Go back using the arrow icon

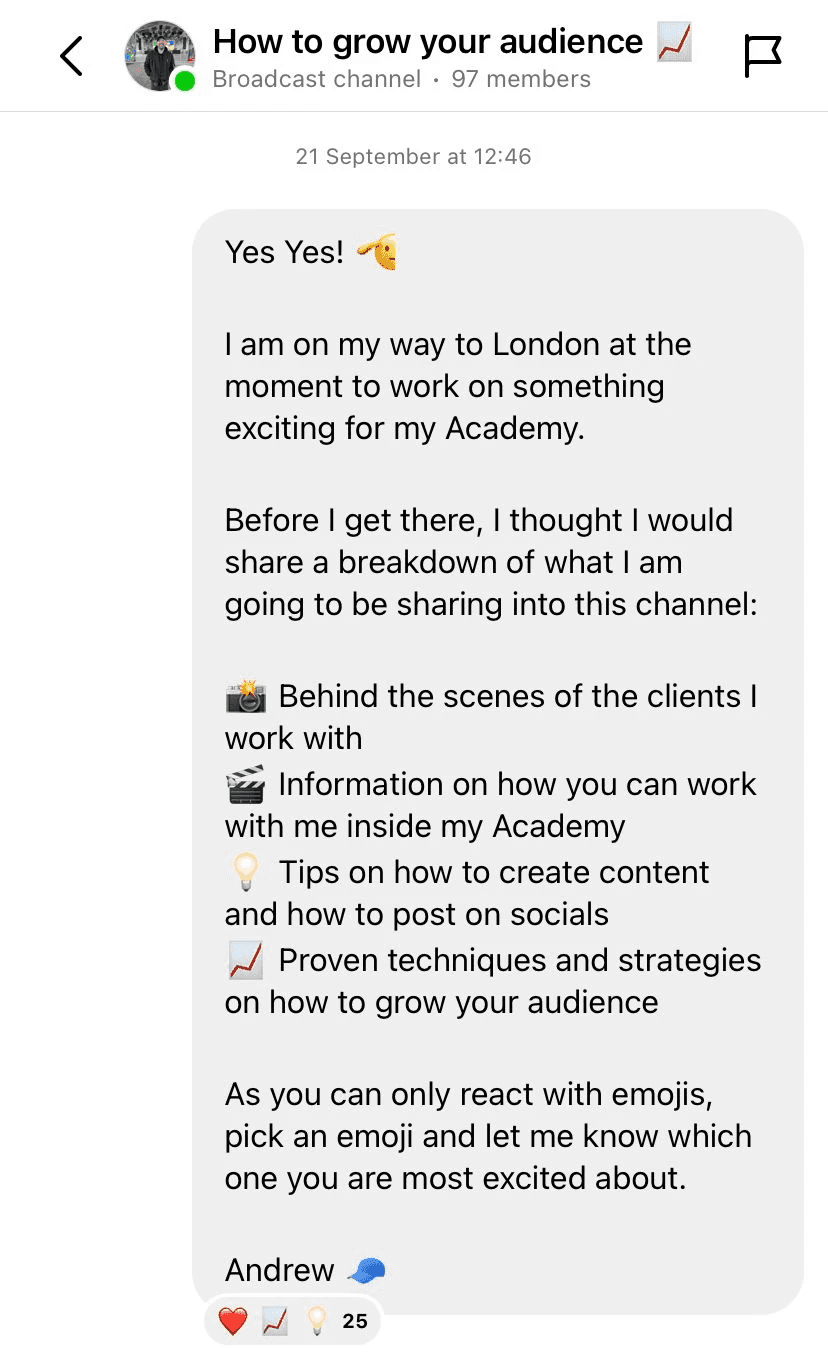71,56
